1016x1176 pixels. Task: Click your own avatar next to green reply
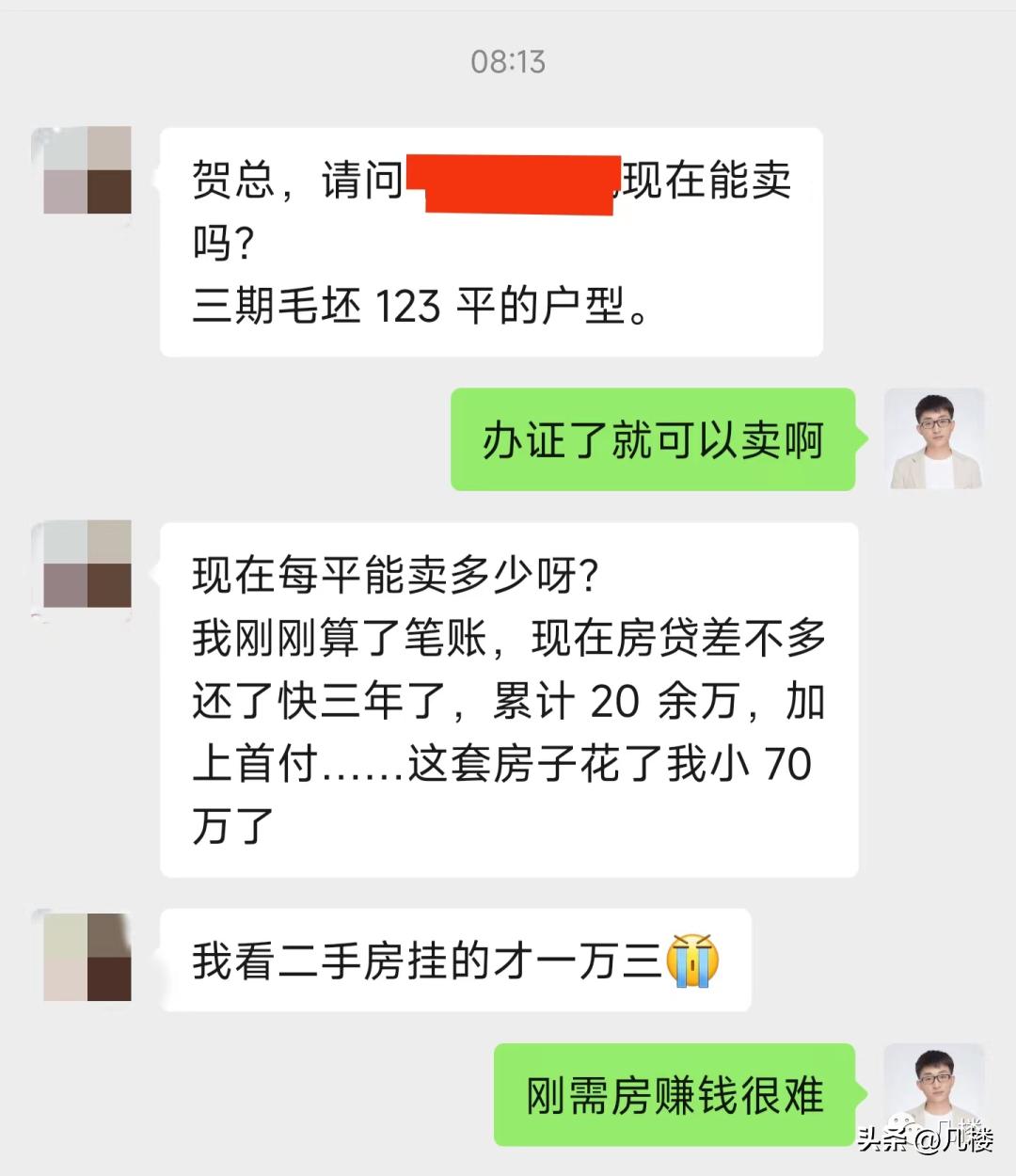934,438
